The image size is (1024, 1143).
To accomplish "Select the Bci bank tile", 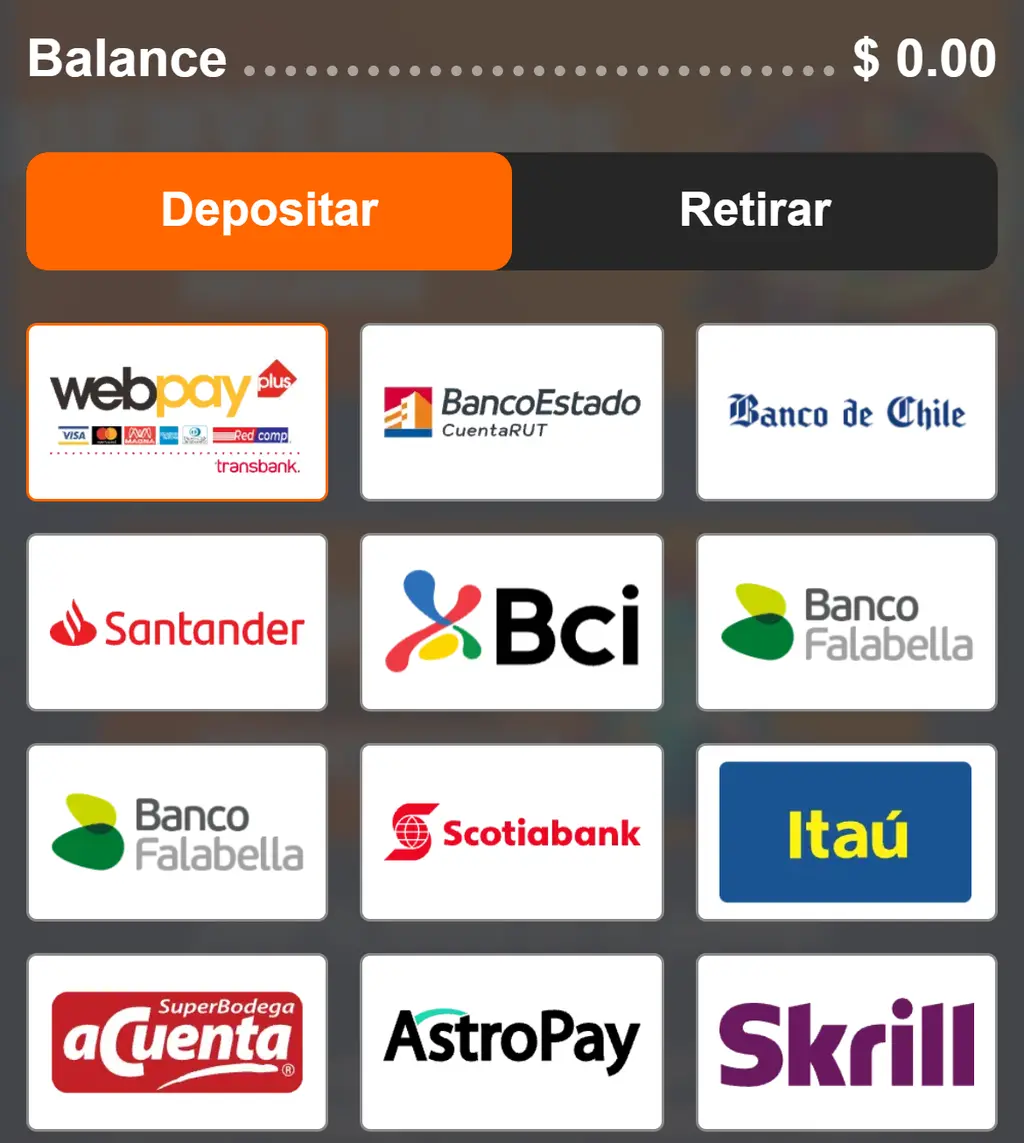I will (511, 622).
